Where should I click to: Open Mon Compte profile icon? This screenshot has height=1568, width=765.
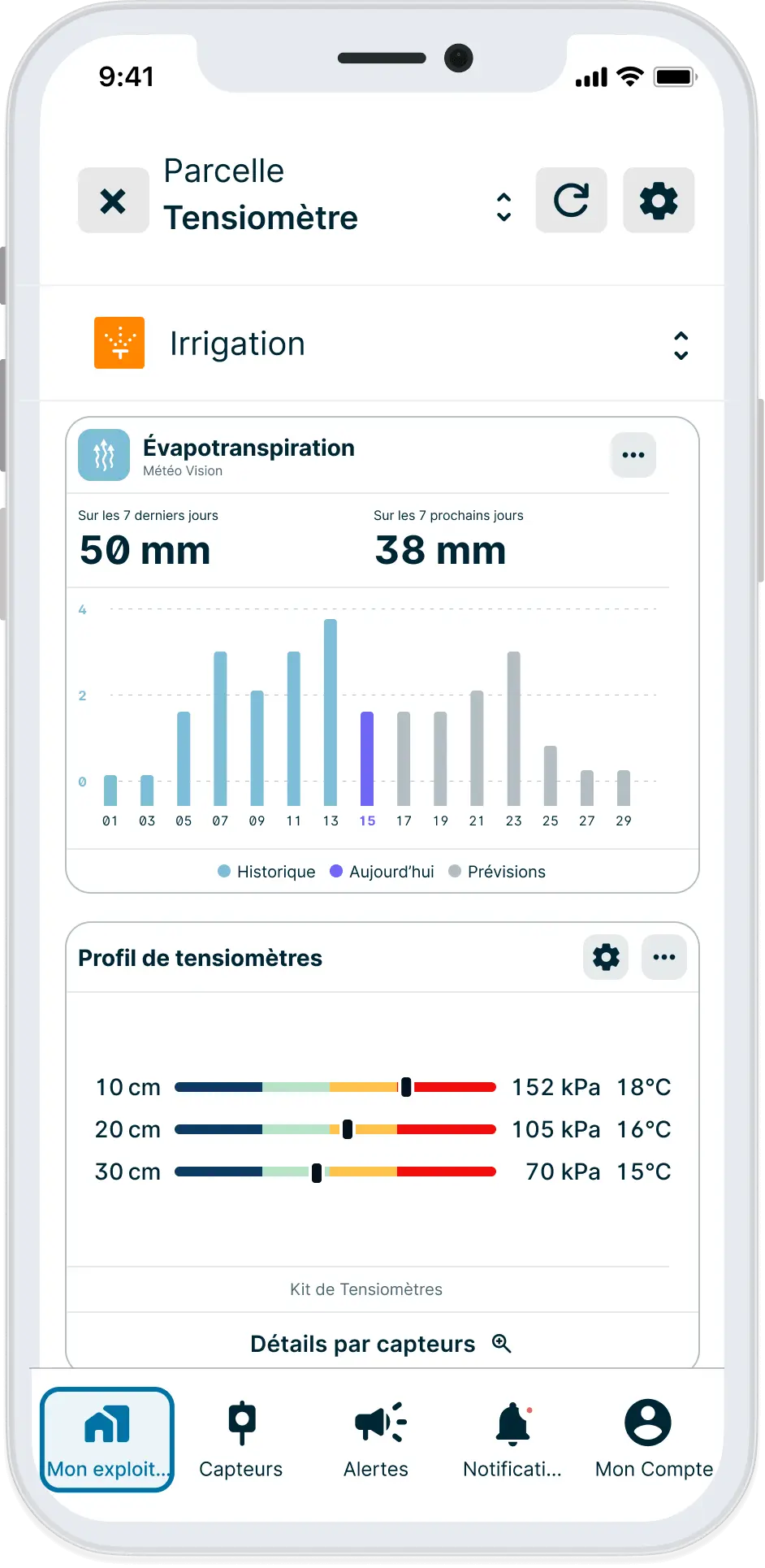pos(647,1423)
